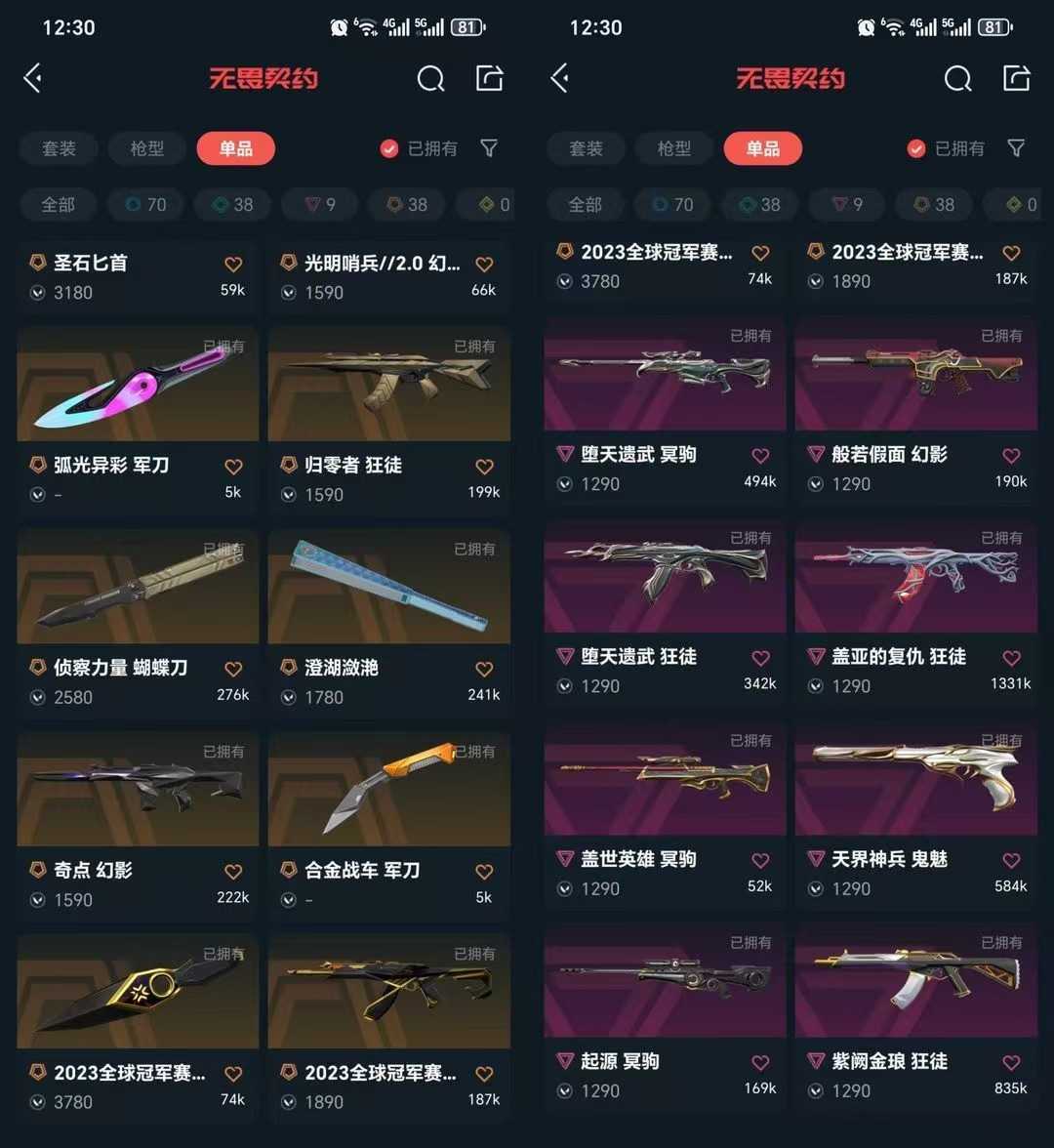Tap the search icon on the right screen
This screenshot has height=1148, width=1054.
click(957, 79)
